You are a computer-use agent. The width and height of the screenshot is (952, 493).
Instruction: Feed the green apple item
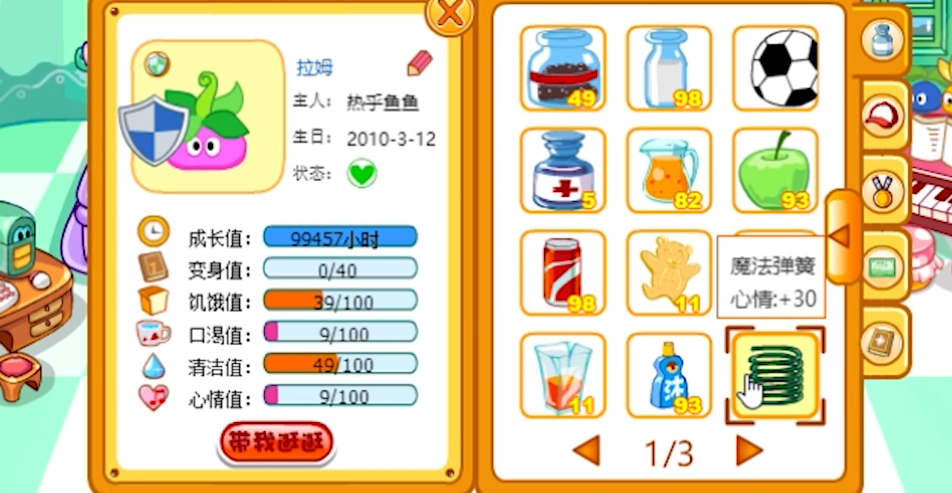774,170
